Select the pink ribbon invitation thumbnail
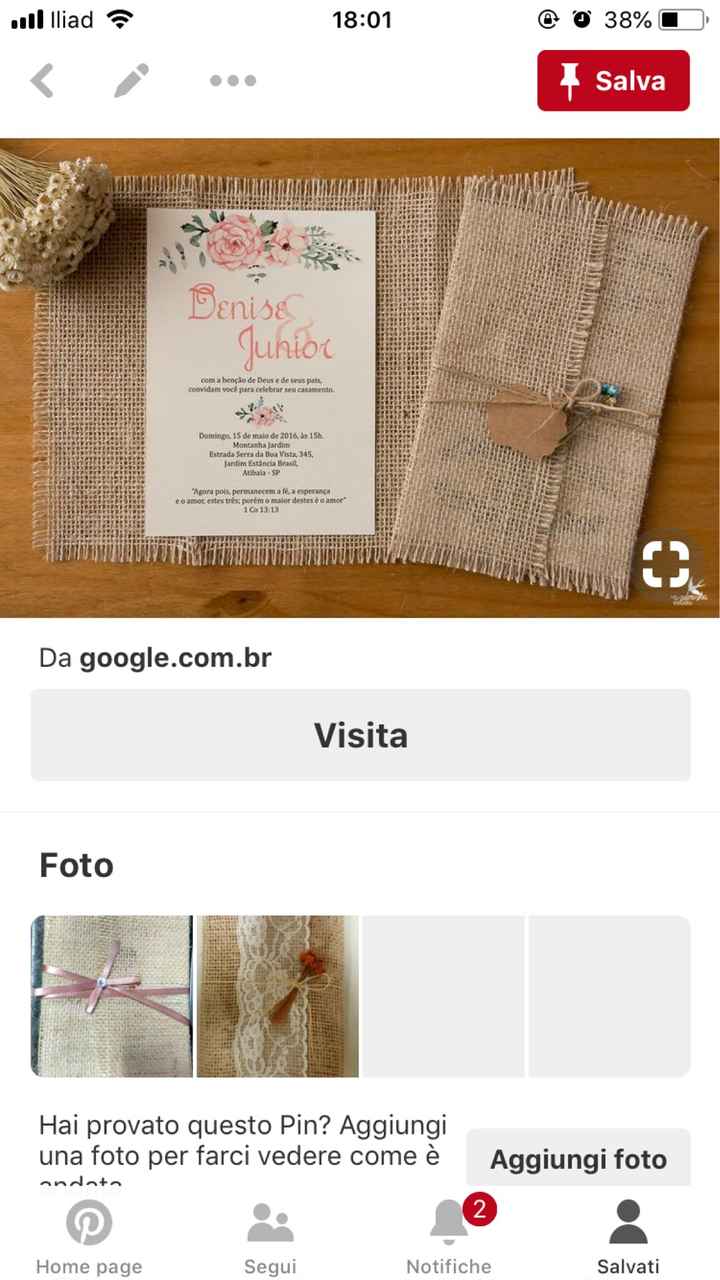720x1280 pixels. (111, 995)
